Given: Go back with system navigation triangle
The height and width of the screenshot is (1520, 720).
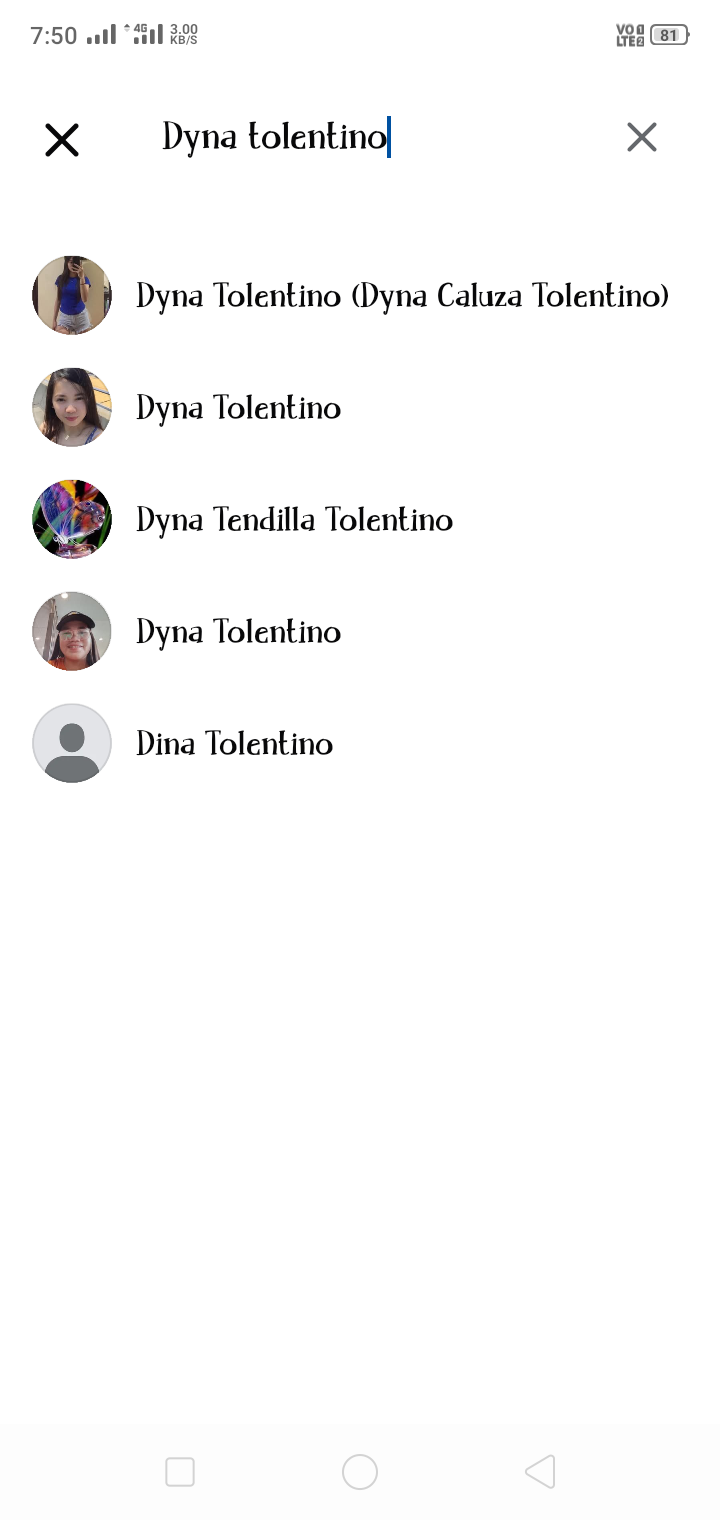Looking at the screenshot, I should point(540,1472).
